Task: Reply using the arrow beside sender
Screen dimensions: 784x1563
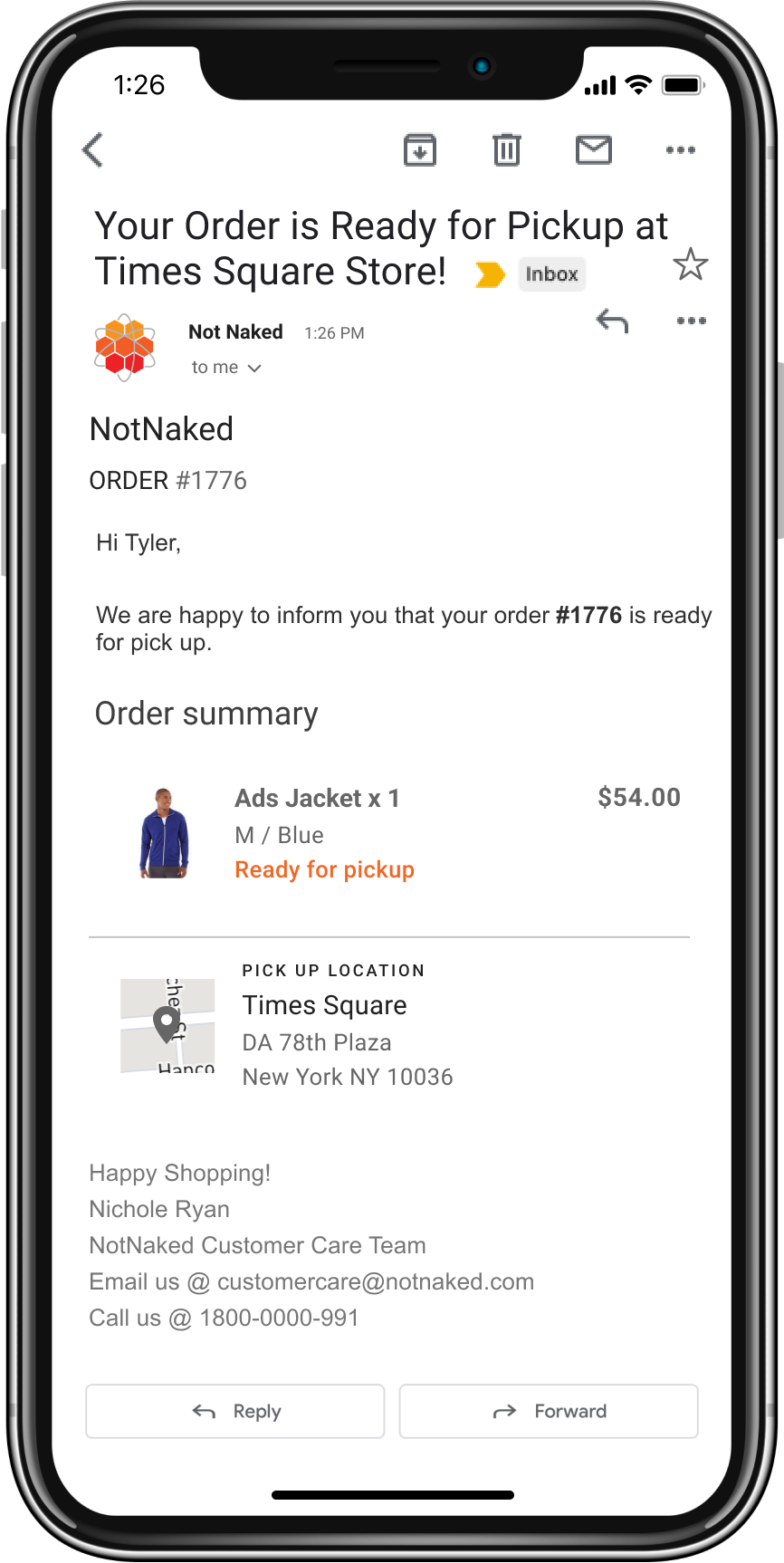Action: (612, 321)
